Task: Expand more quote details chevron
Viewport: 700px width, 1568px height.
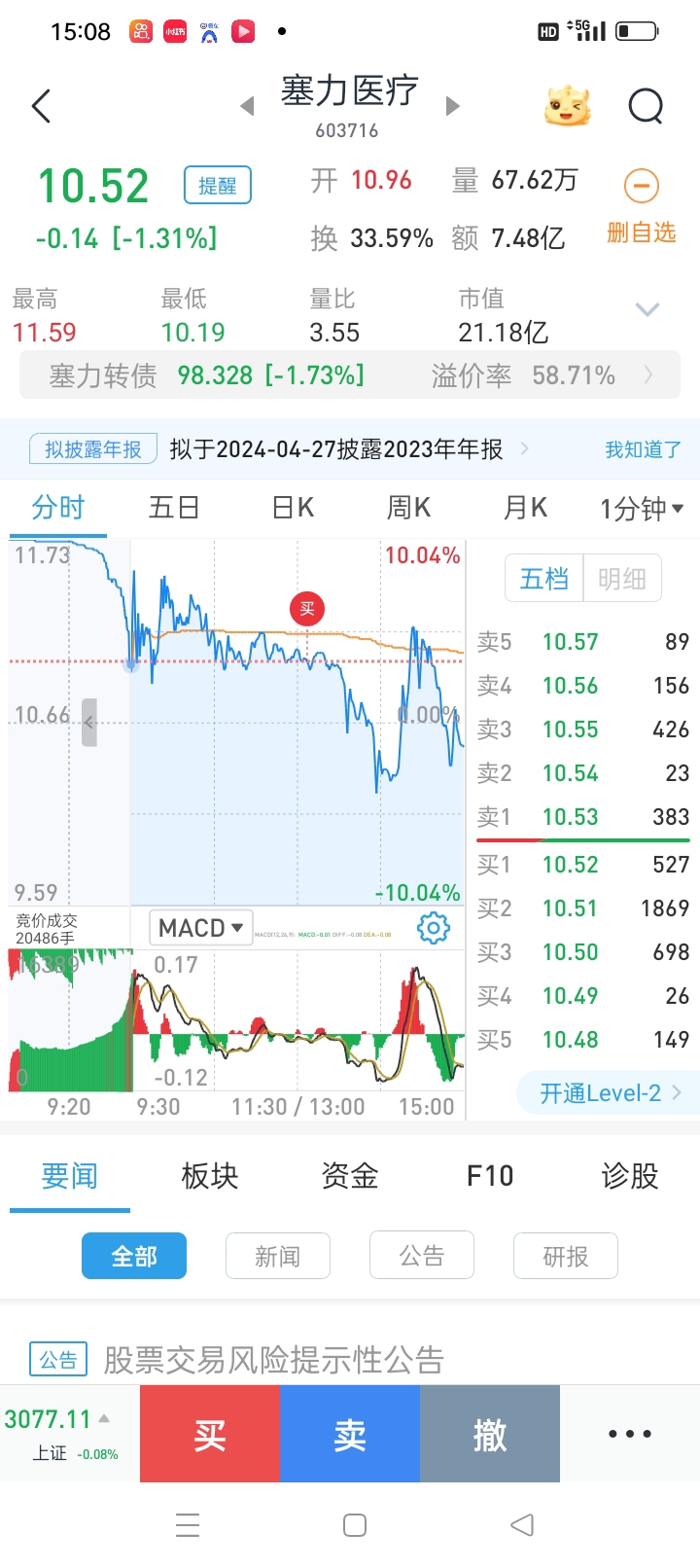Action: [x=647, y=309]
